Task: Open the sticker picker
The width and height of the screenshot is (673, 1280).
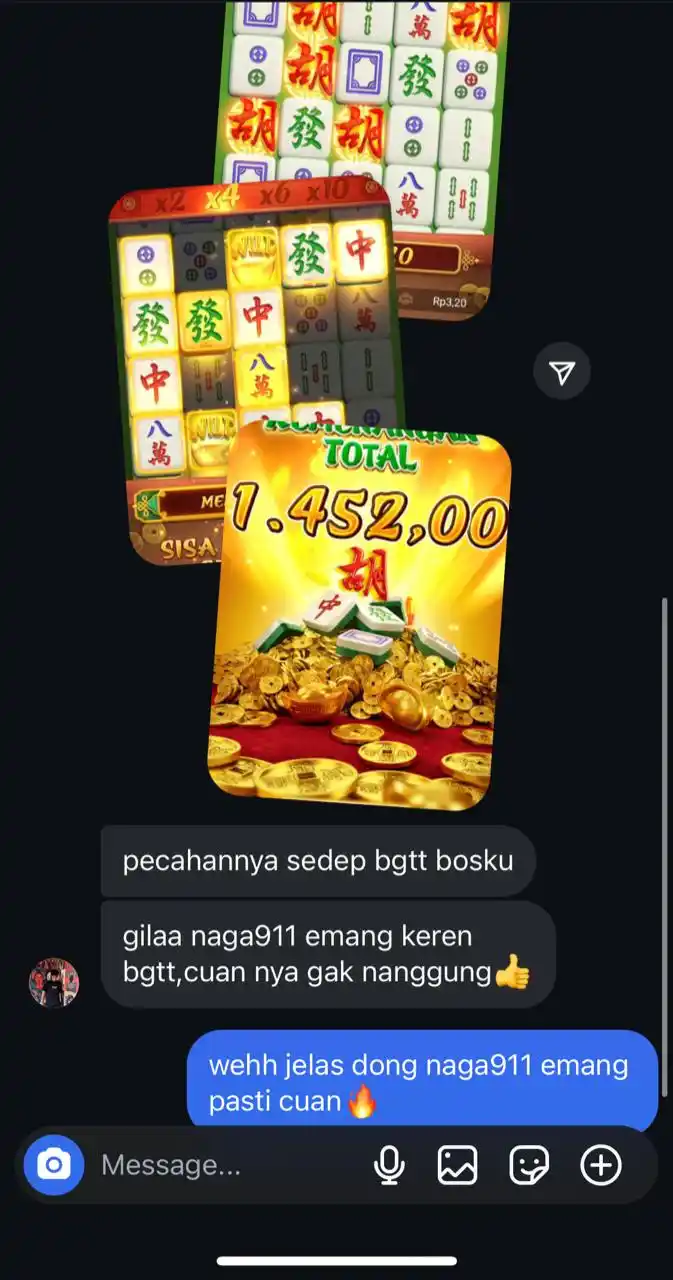Action: coord(529,1165)
